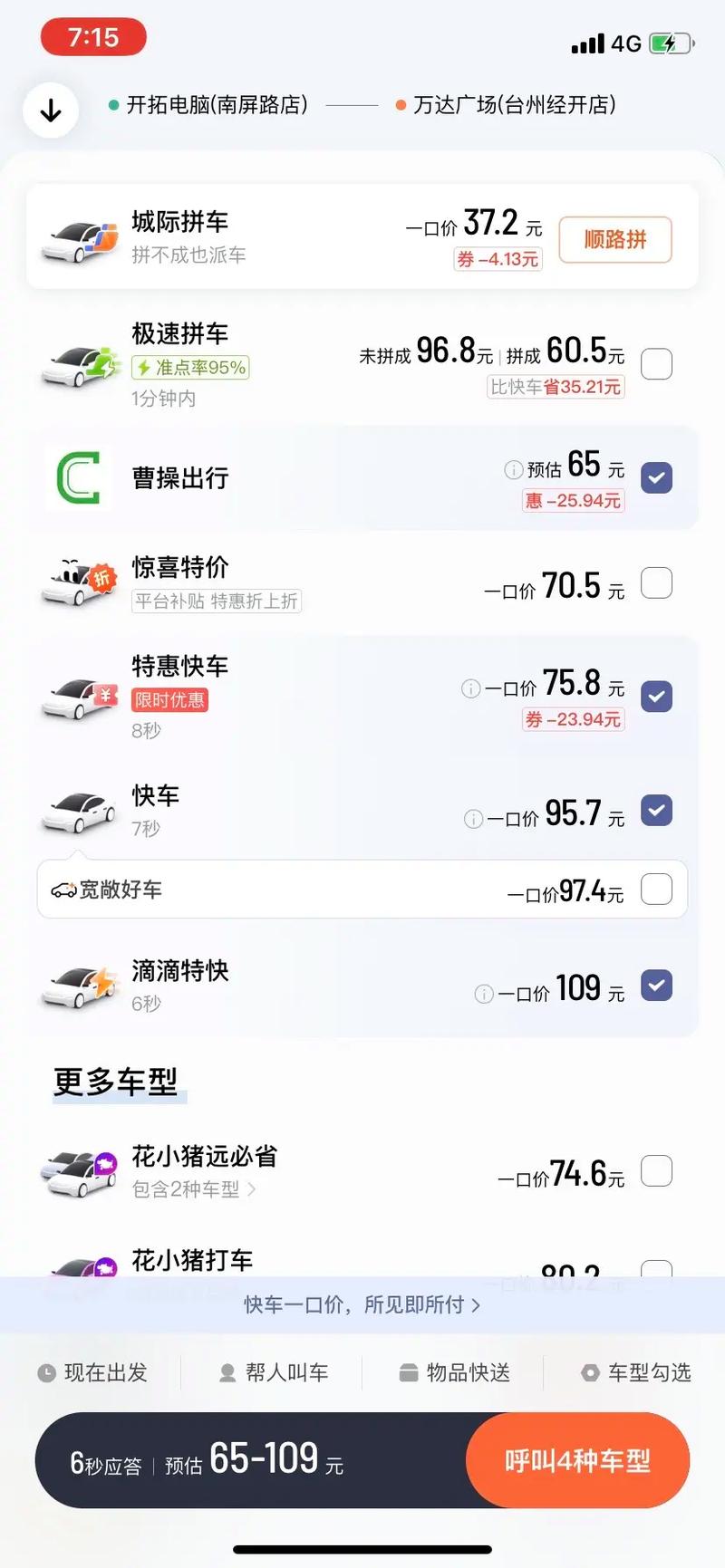Image resolution: width=725 pixels, height=1568 pixels.
Task: Tap the 顺路拼 button
Action: [x=615, y=239]
